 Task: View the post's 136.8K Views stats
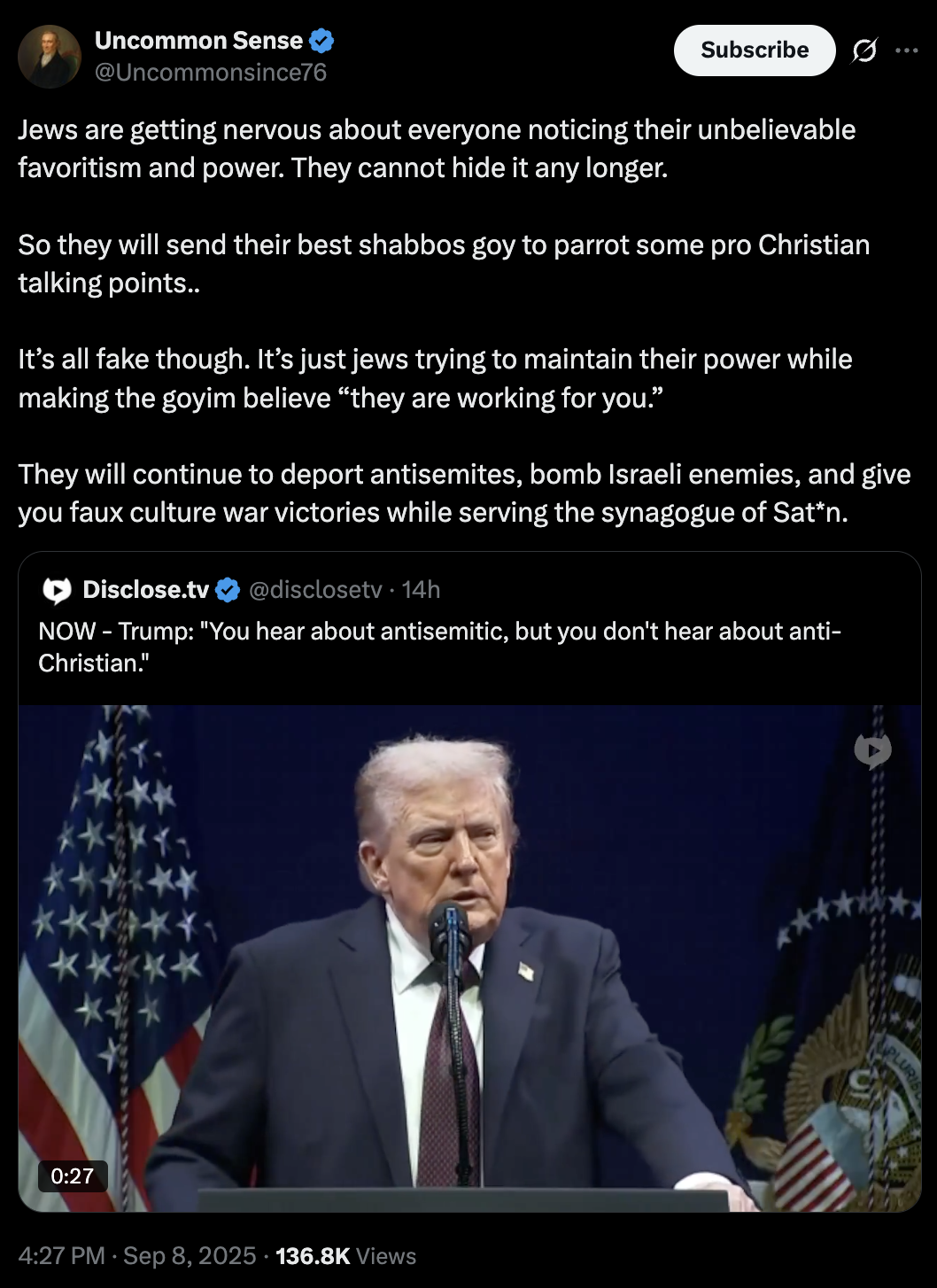[x=345, y=1256]
